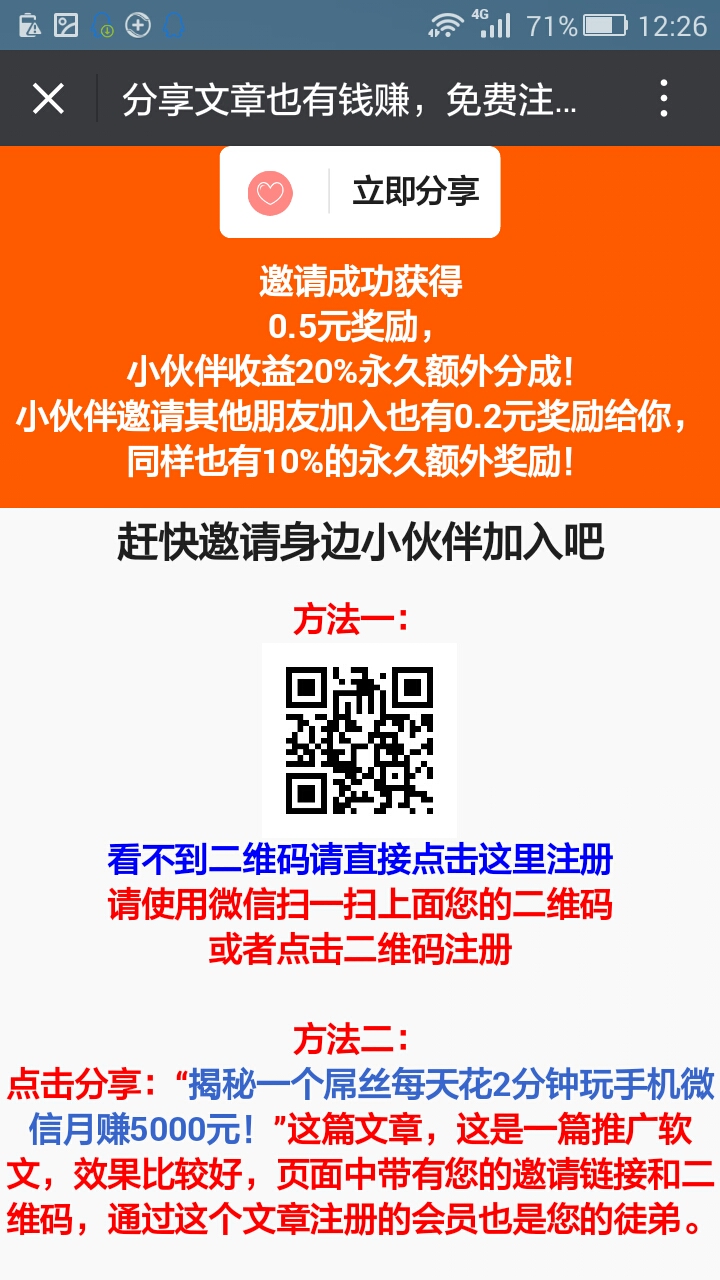Close the web page with X
720x1280 pixels.
pyautogui.click(x=48, y=99)
